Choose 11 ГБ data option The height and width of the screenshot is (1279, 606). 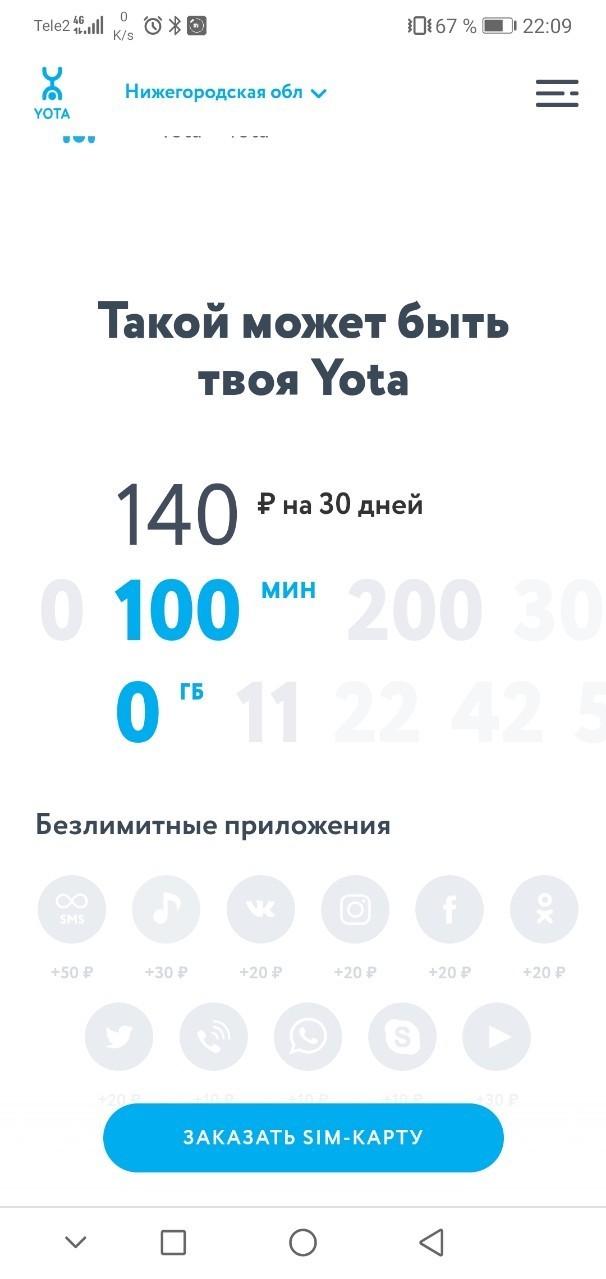[267, 714]
